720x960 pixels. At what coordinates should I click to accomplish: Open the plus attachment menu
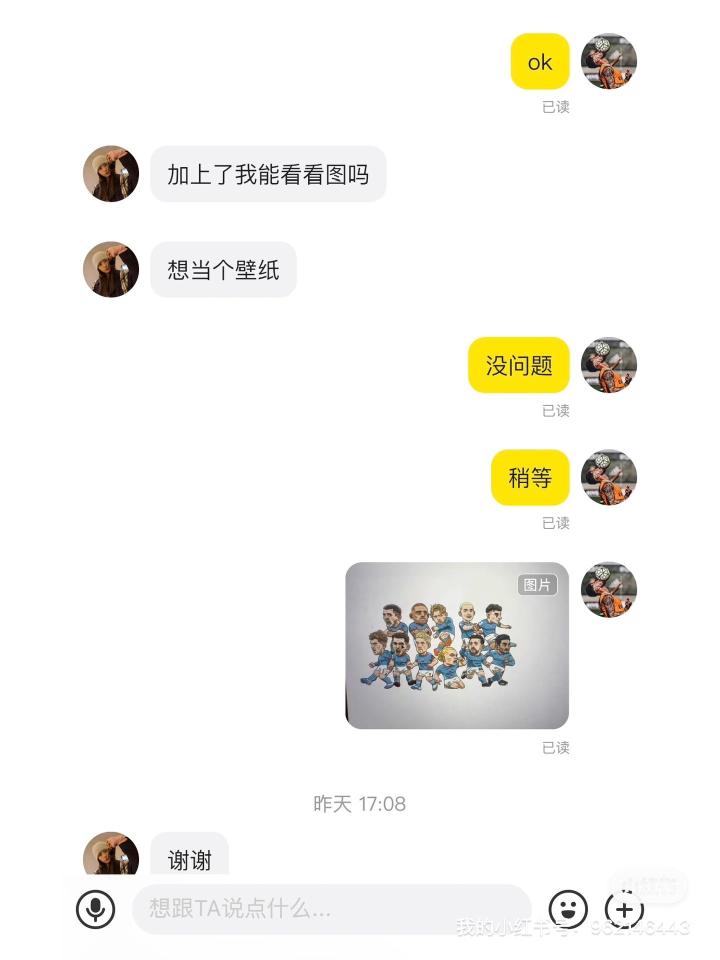point(625,909)
